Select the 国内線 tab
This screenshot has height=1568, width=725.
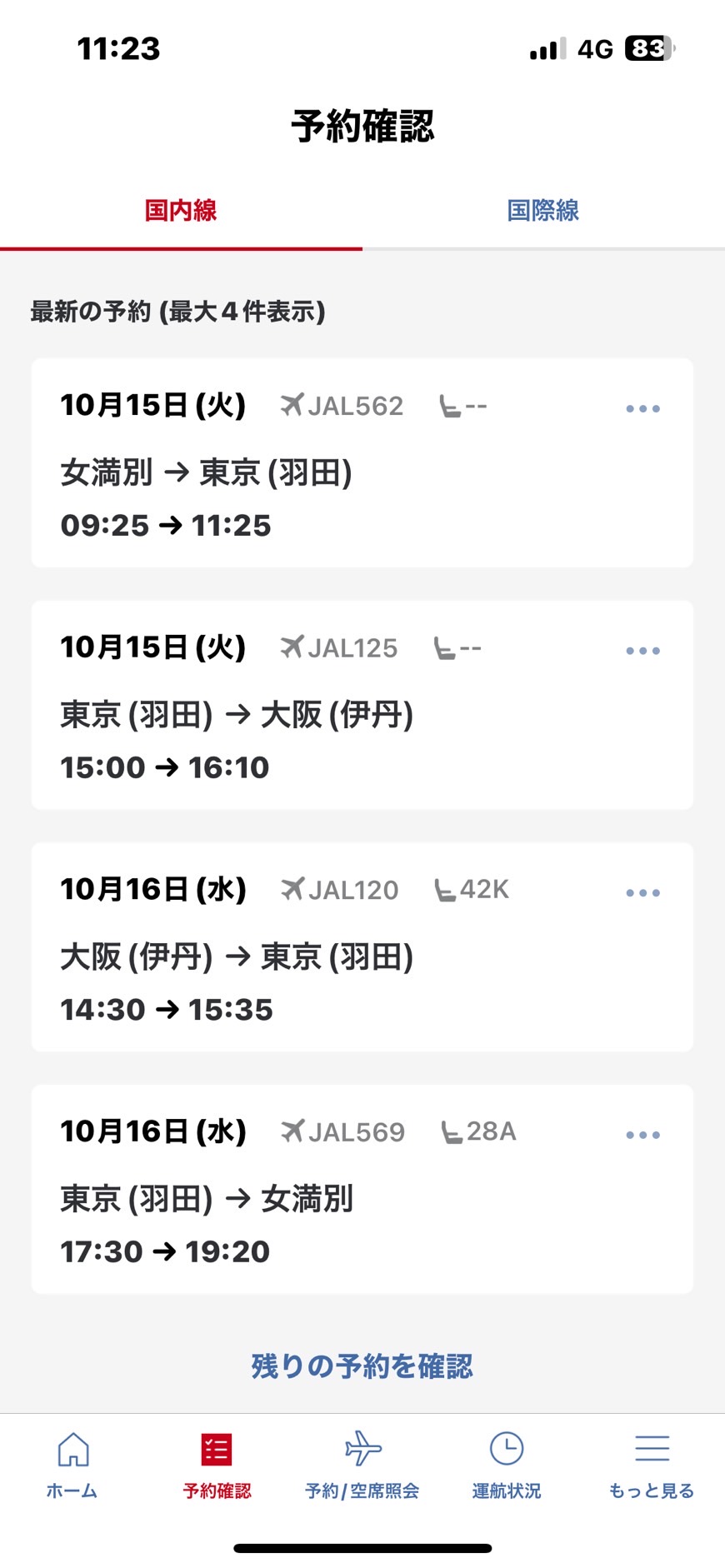pos(181,211)
